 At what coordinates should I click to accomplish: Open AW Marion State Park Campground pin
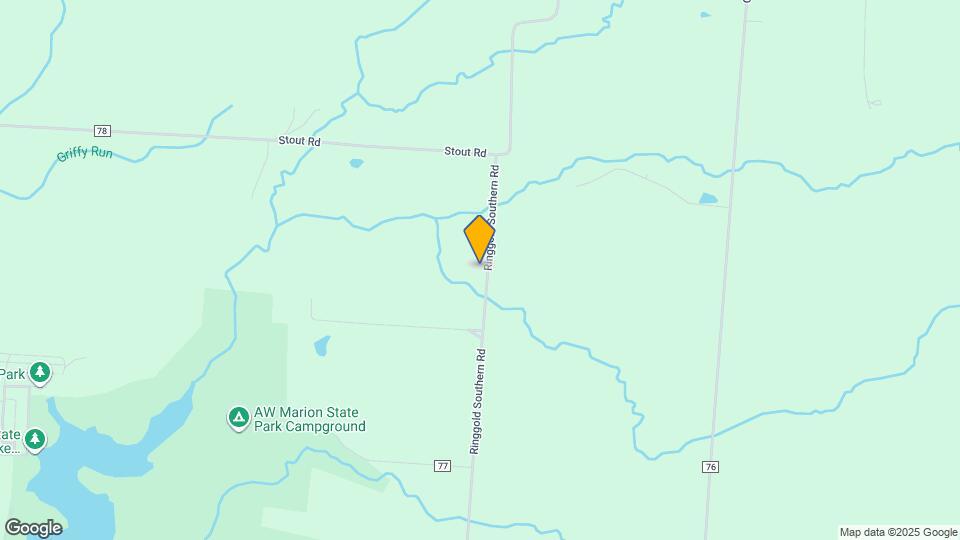pos(238,417)
